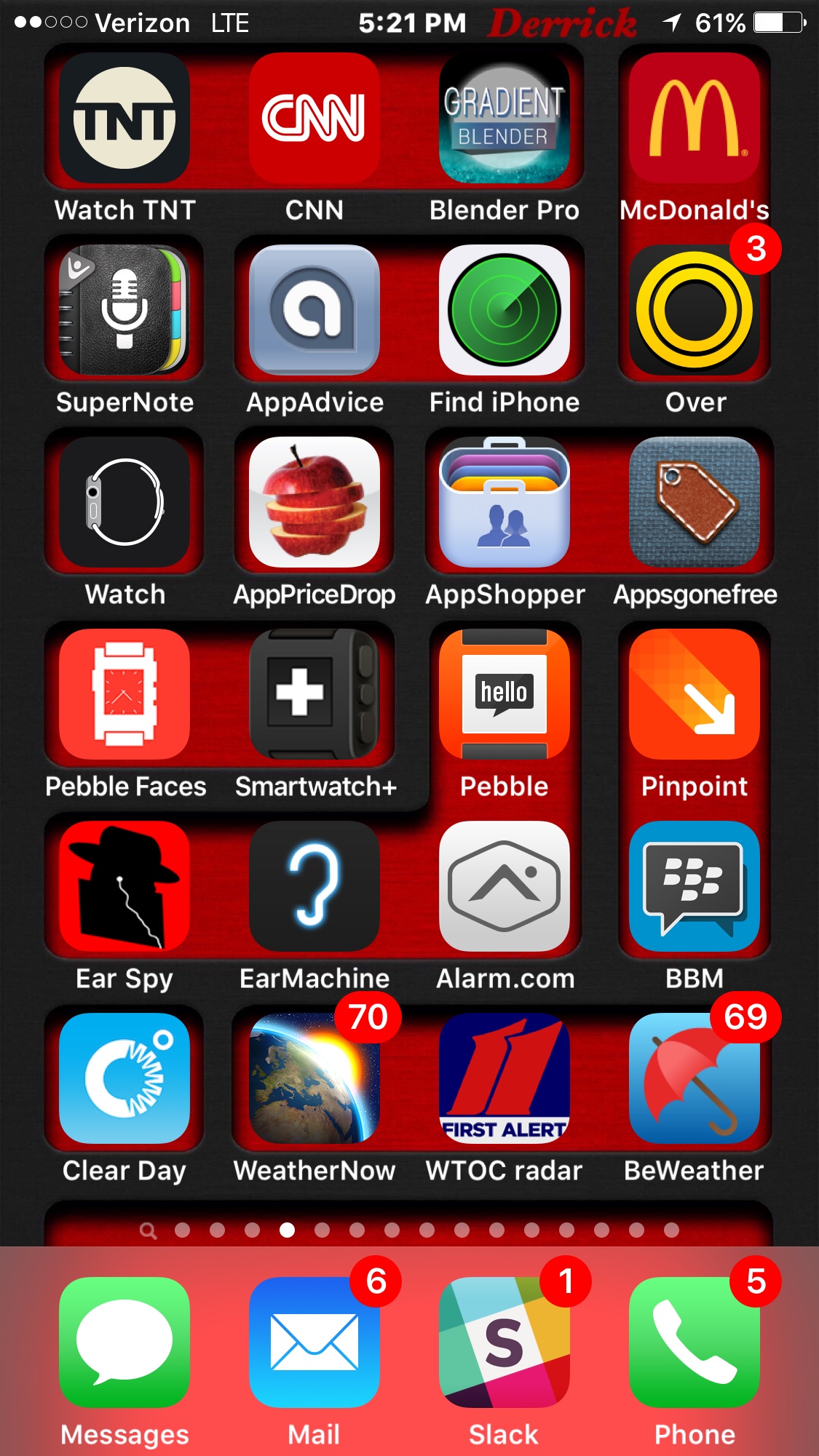Open BBM messenger

tap(694, 886)
